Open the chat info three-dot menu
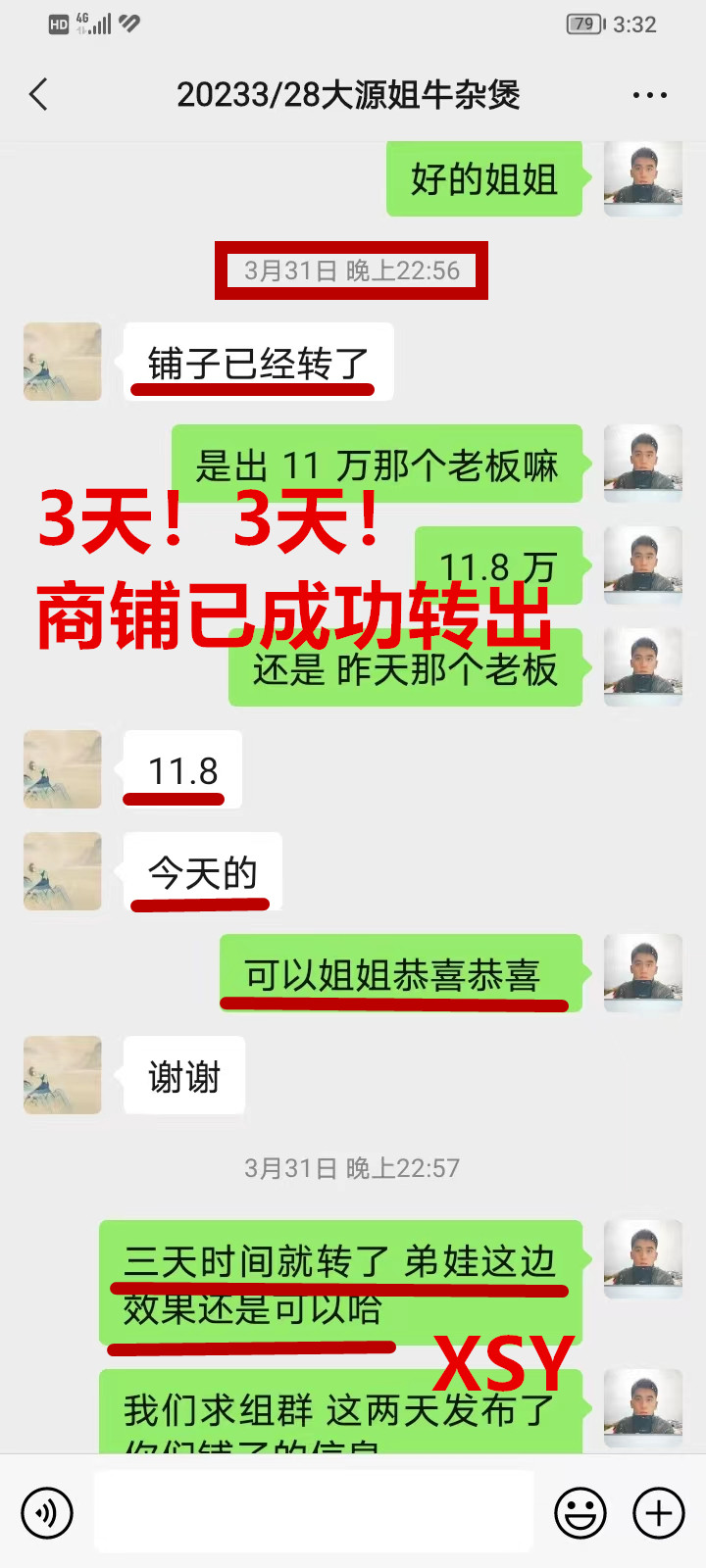The image size is (706, 1568). click(649, 95)
